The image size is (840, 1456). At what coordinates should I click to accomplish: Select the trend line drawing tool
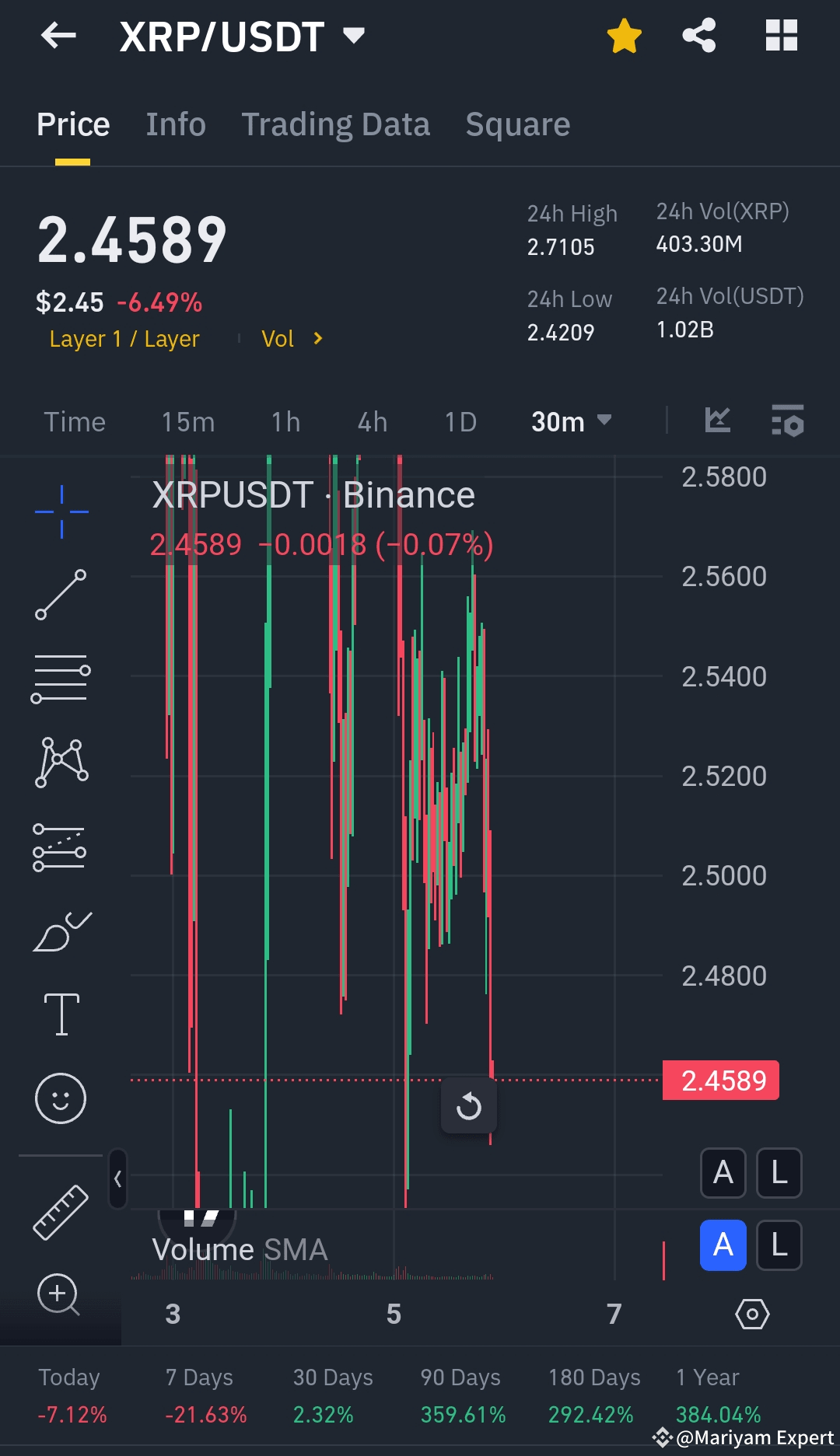[61, 595]
